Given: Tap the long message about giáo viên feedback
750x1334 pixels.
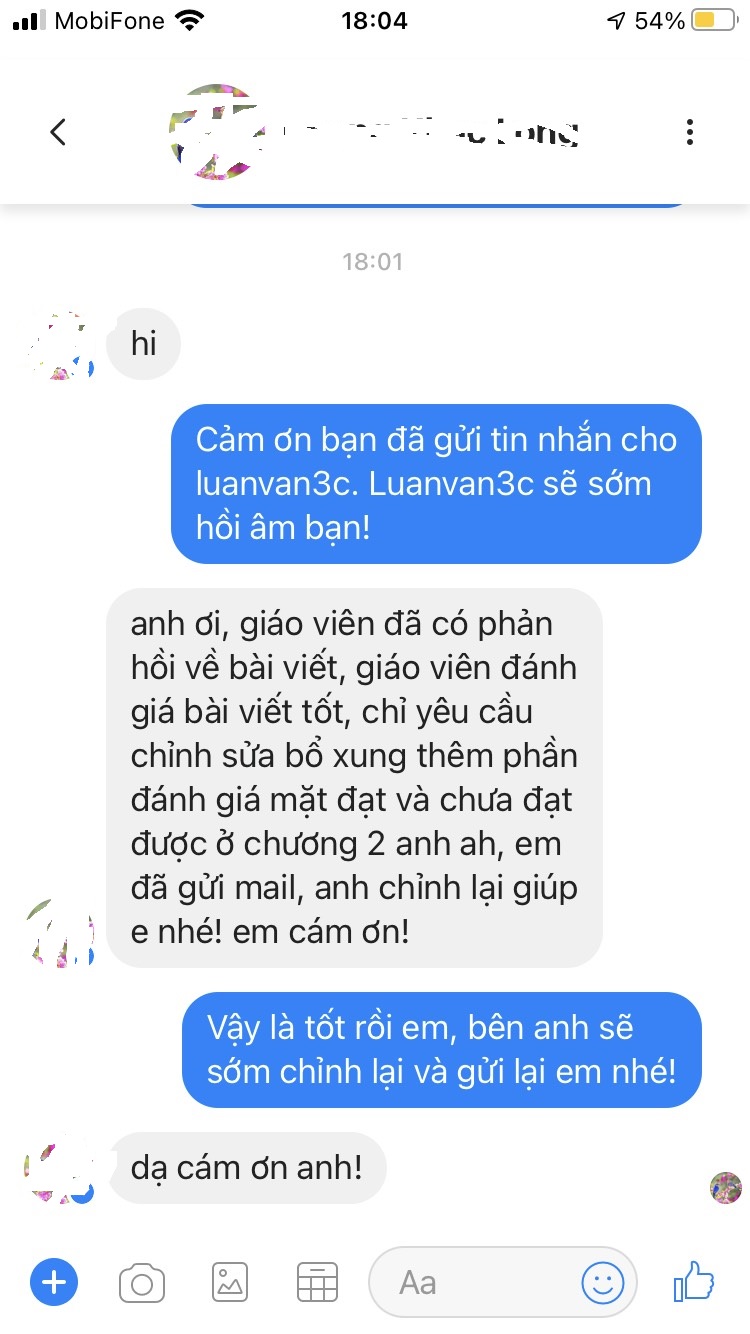Looking at the screenshot, I should point(355,776).
